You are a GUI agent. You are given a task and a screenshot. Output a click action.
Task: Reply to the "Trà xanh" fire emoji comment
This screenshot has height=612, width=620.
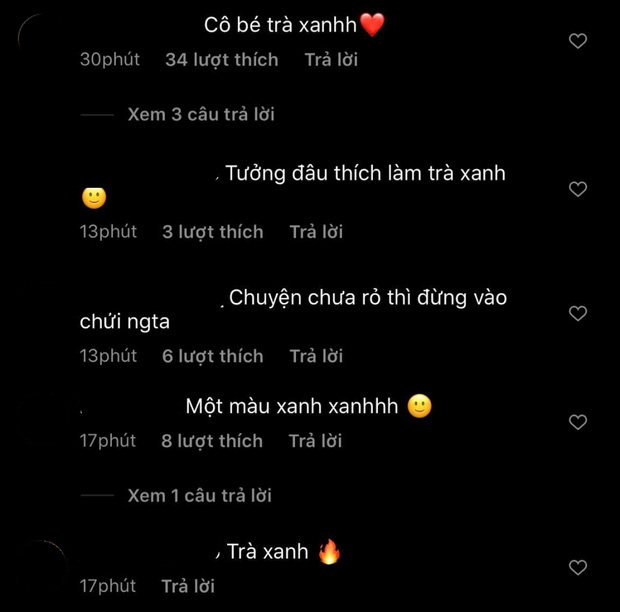pos(188,586)
